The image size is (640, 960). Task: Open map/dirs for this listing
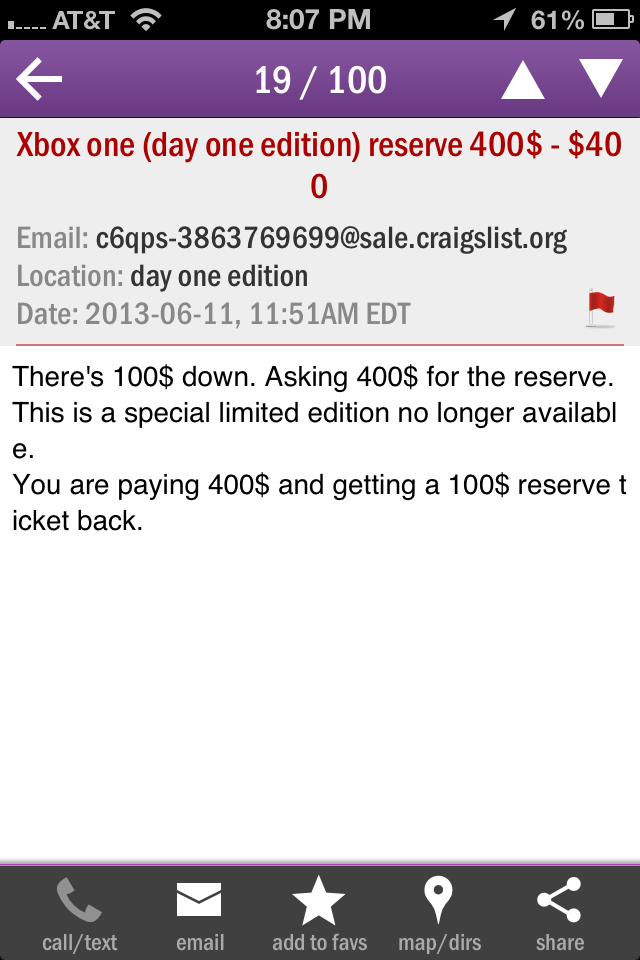[439, 914]
